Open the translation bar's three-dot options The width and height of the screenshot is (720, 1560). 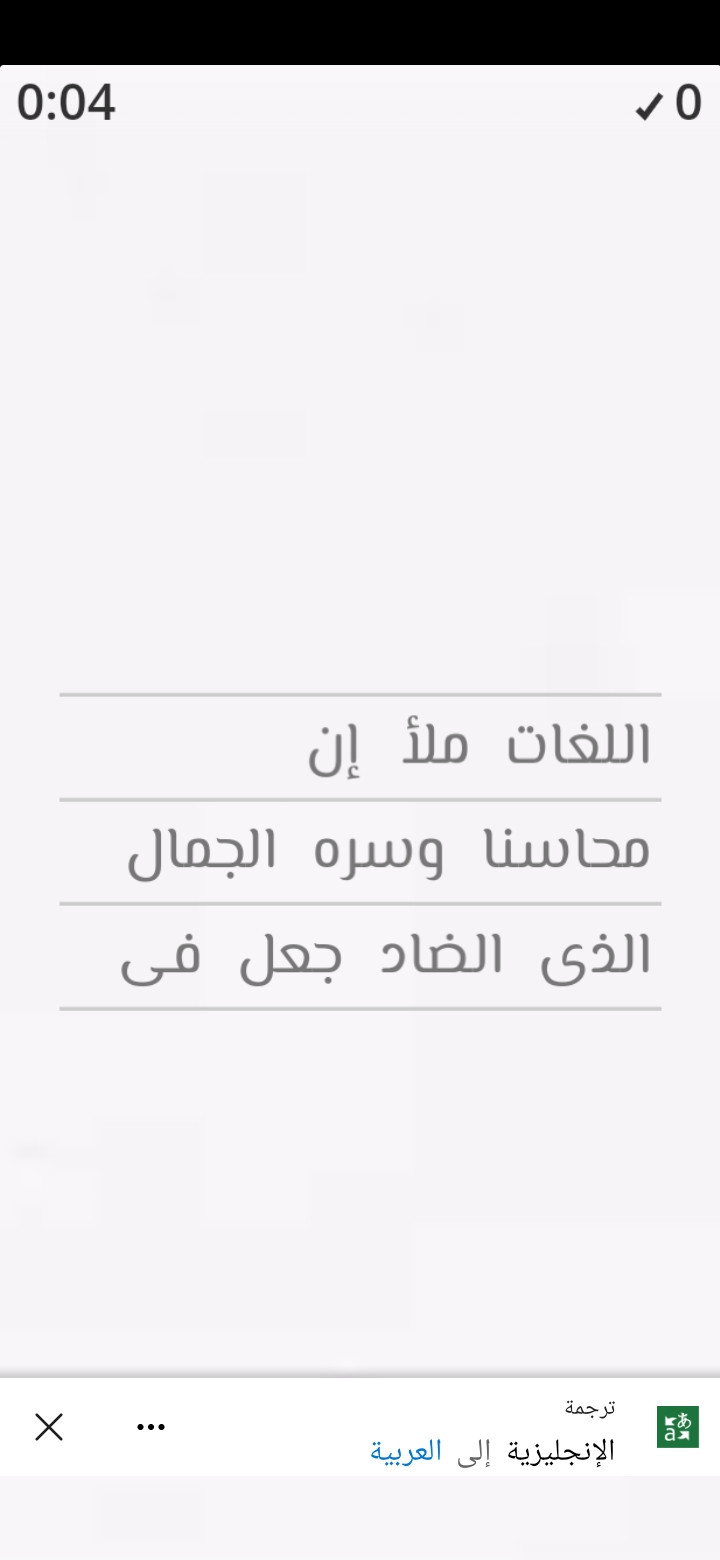151,1427
